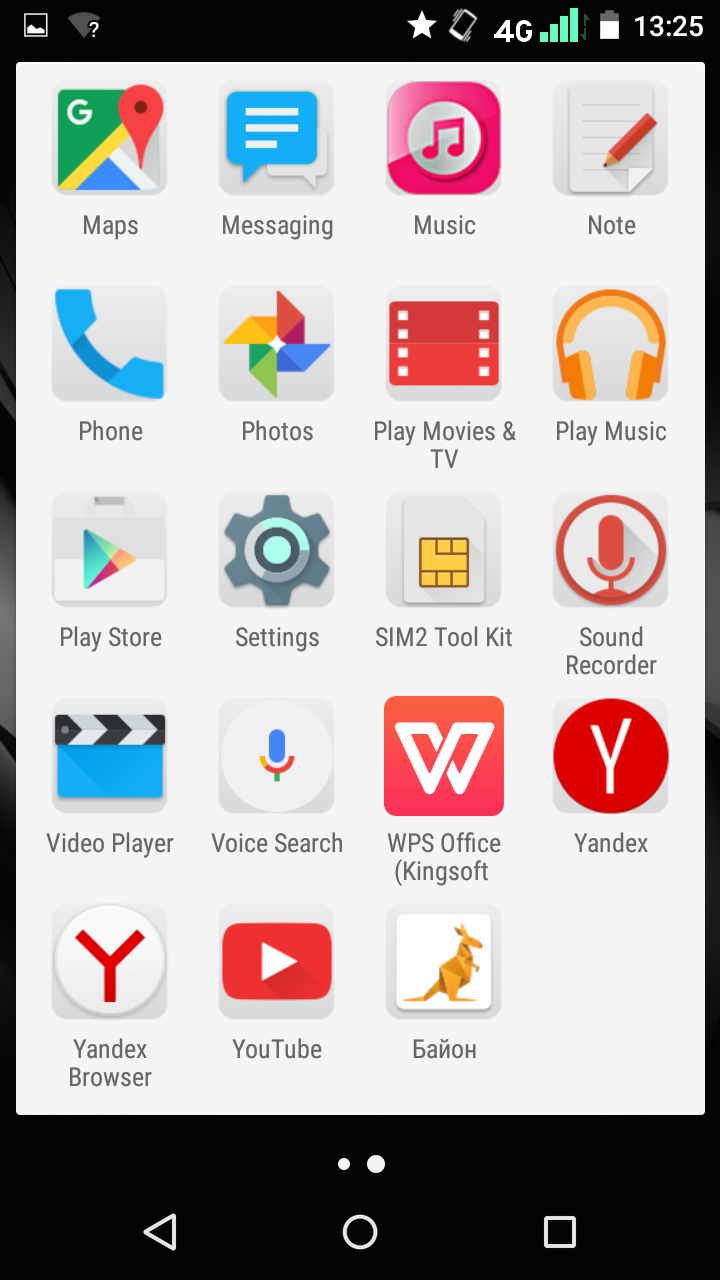Screen dimensions: 720x1280
Task: Open the Play Store
Action: pyautogui.click(x=110, y=550)
